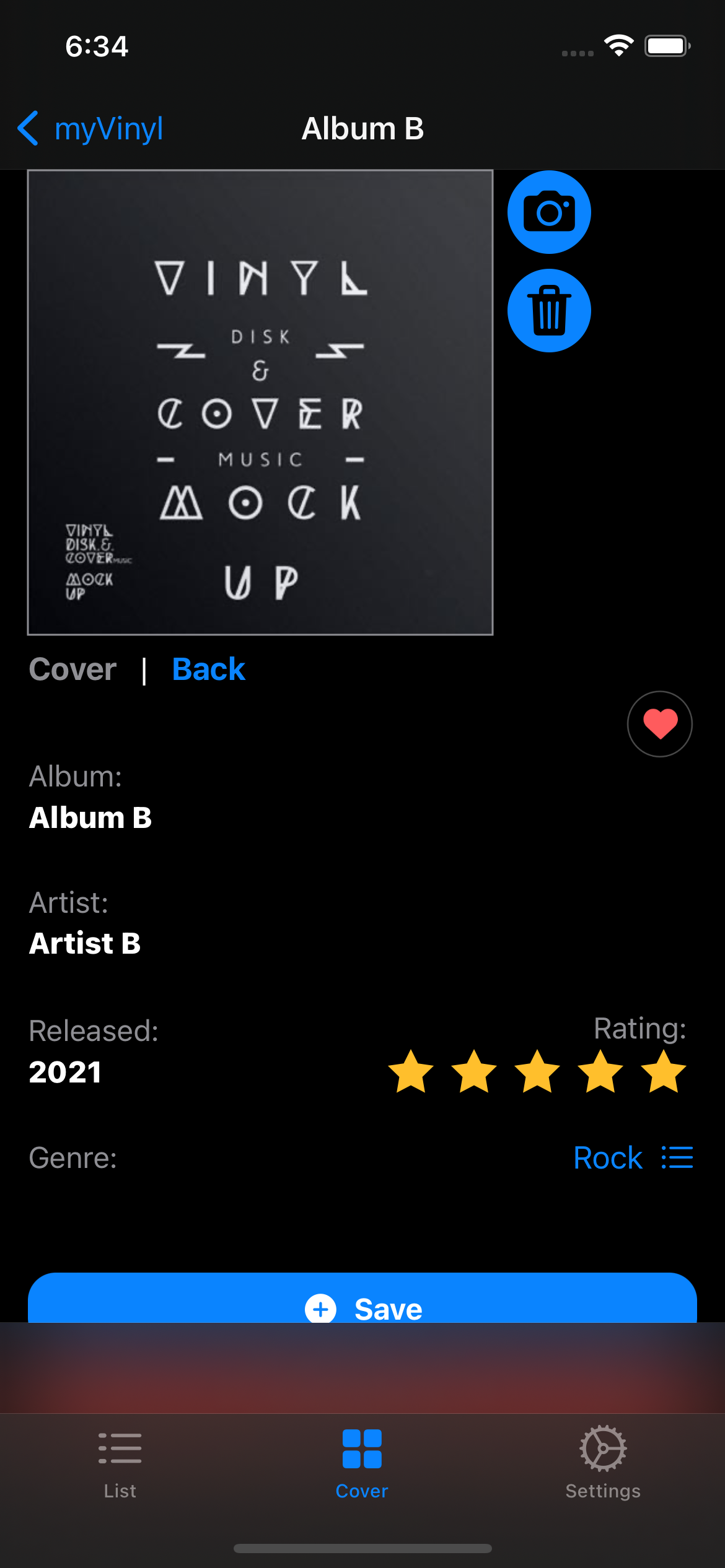Image resolution: width=725 pixels, height=1568 pixels.
Task: Toggle the favorite heart
Action: coord(659,724)
